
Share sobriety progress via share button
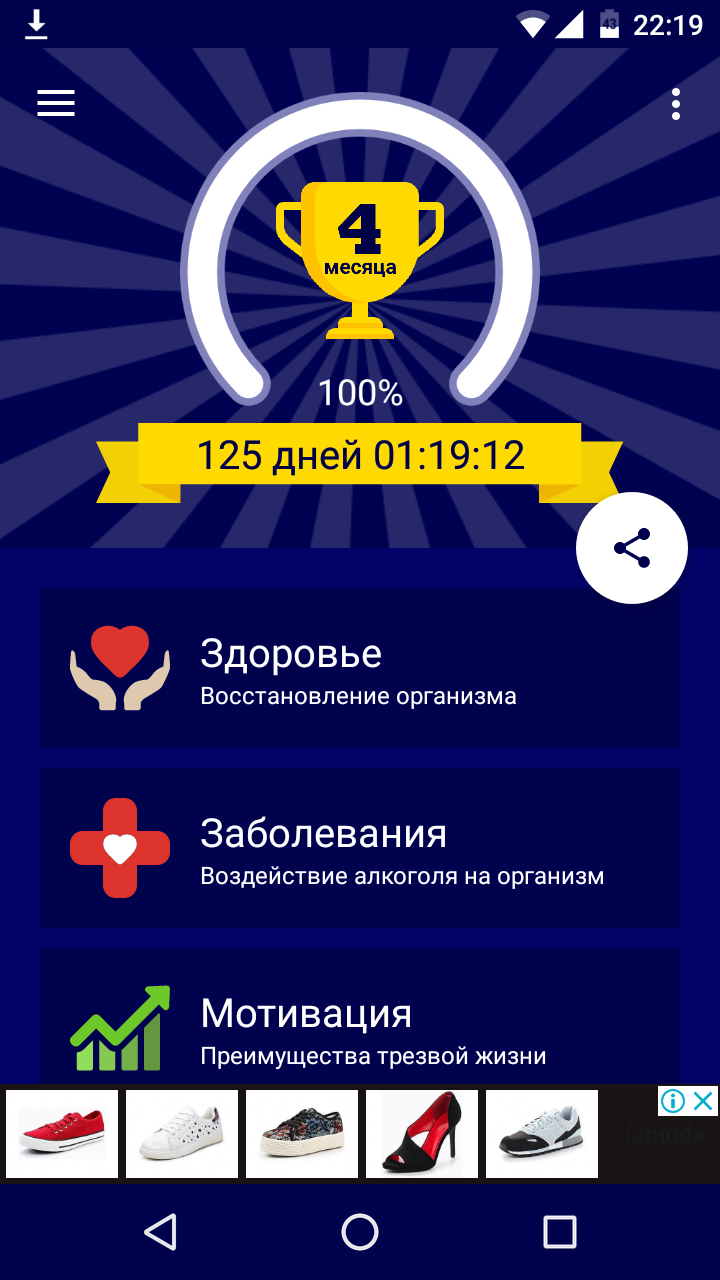point(632,548)
